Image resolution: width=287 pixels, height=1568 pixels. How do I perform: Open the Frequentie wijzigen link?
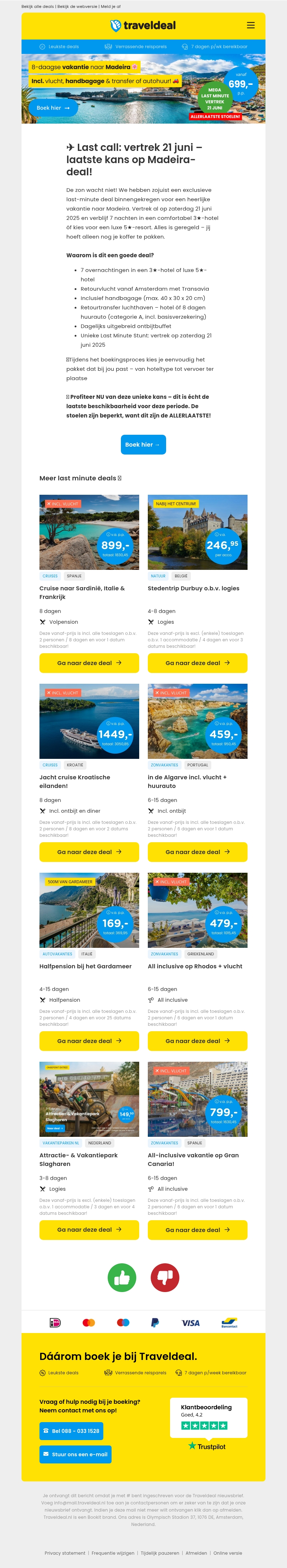[x=113, y=1553]
